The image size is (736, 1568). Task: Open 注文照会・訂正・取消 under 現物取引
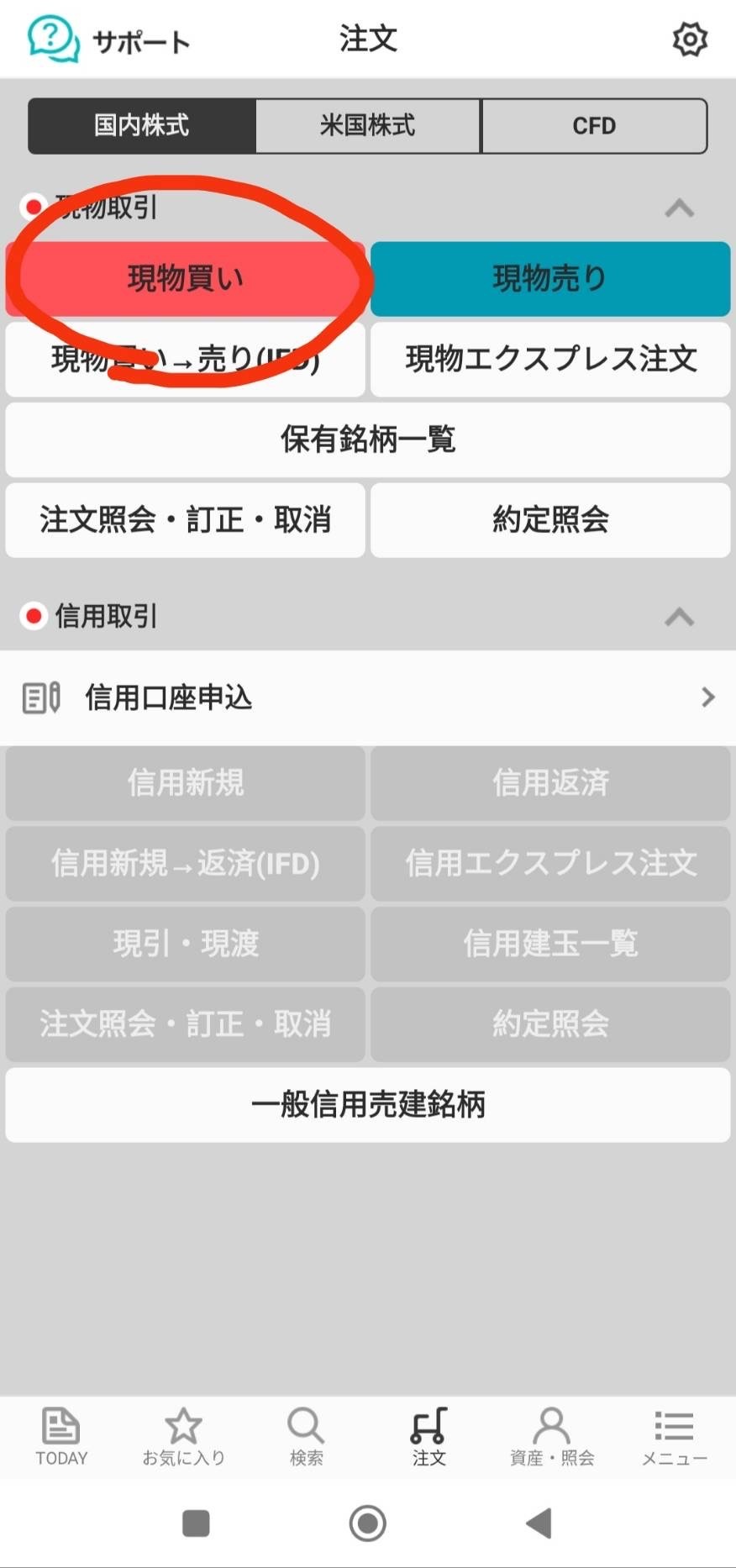(186, 520)
